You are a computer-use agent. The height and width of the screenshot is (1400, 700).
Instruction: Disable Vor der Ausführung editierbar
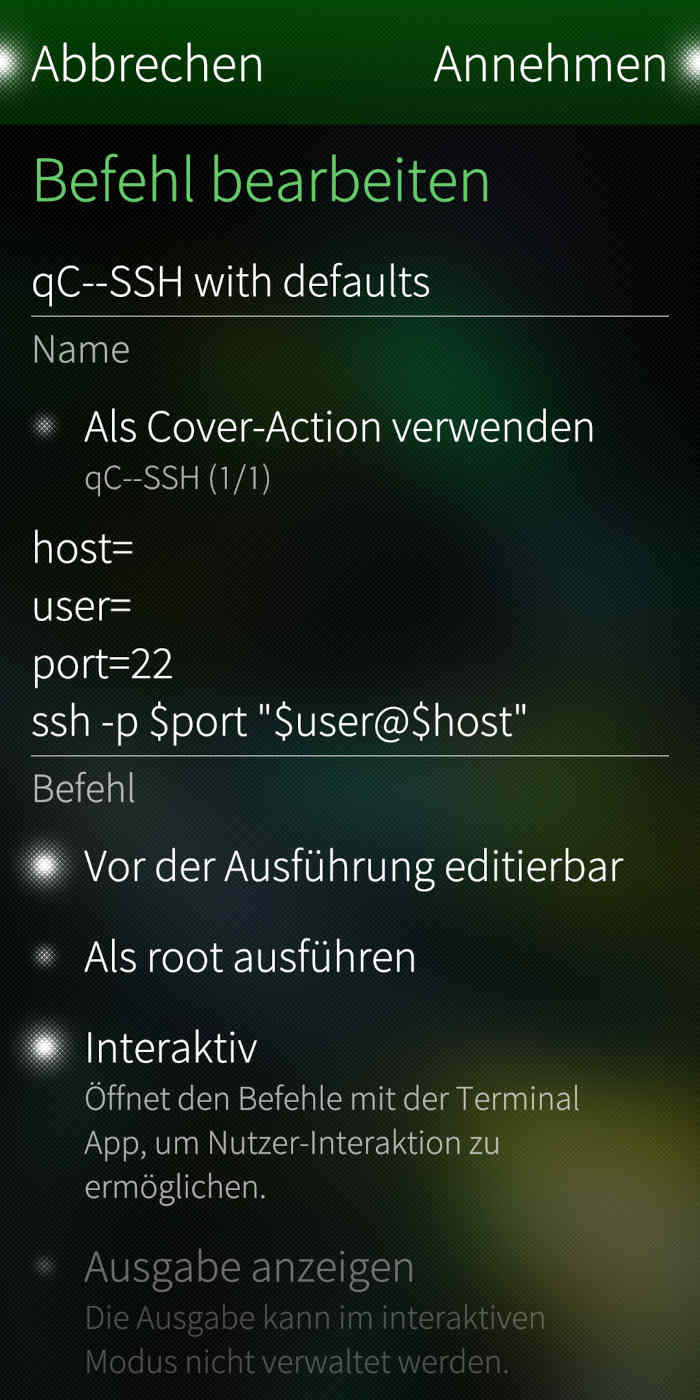(x=350, y=867)
